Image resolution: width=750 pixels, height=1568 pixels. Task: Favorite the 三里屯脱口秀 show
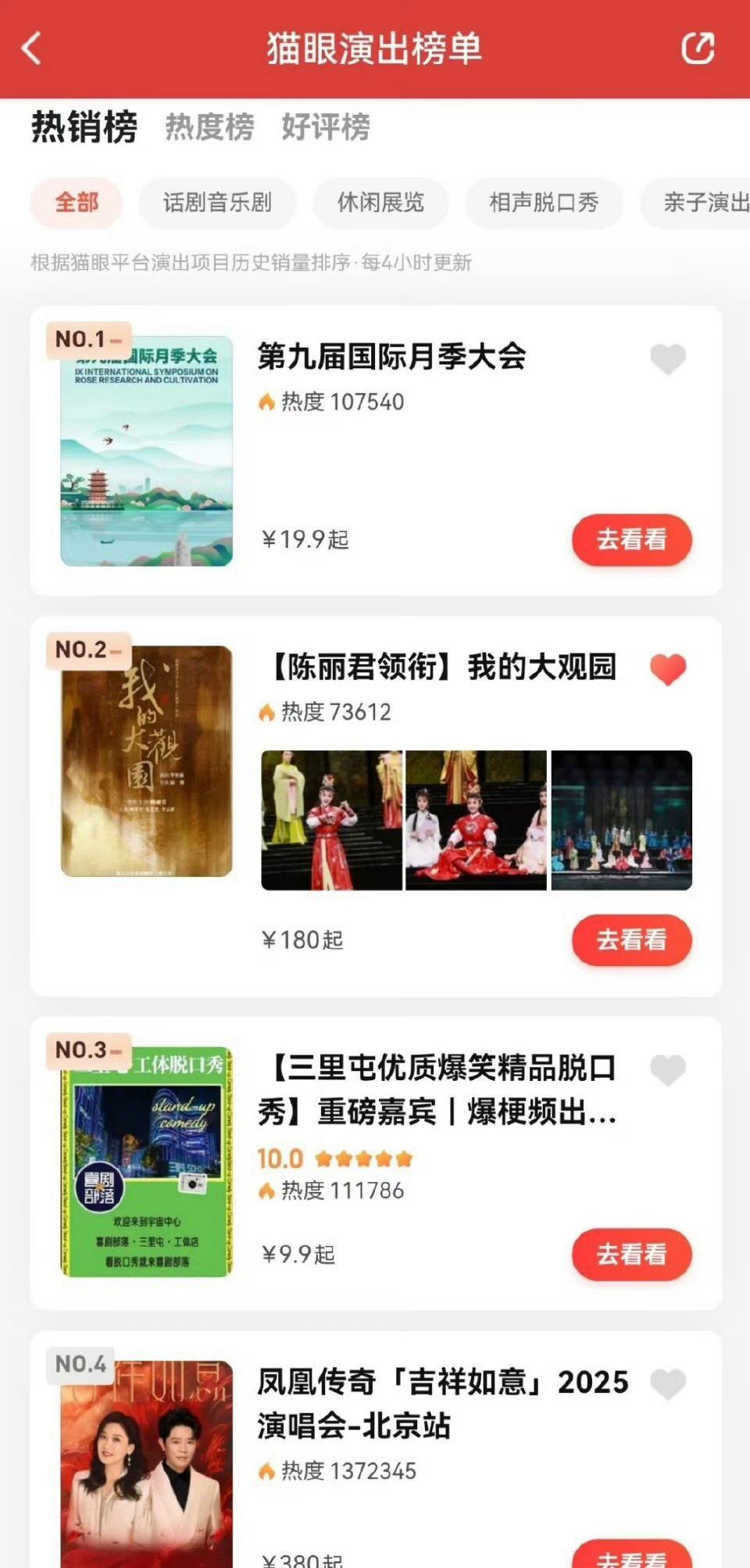[x=668, y=1070]
